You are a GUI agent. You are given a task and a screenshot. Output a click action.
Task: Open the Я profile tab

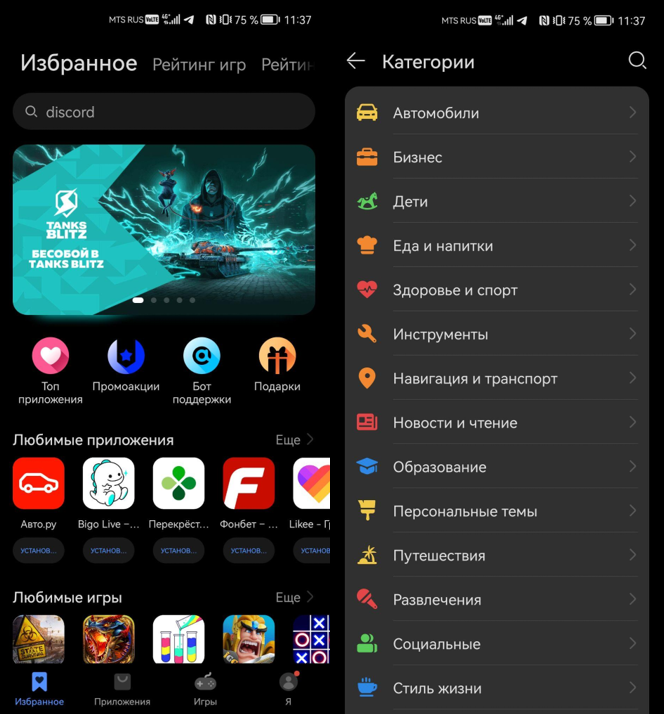tap(288, 689)
